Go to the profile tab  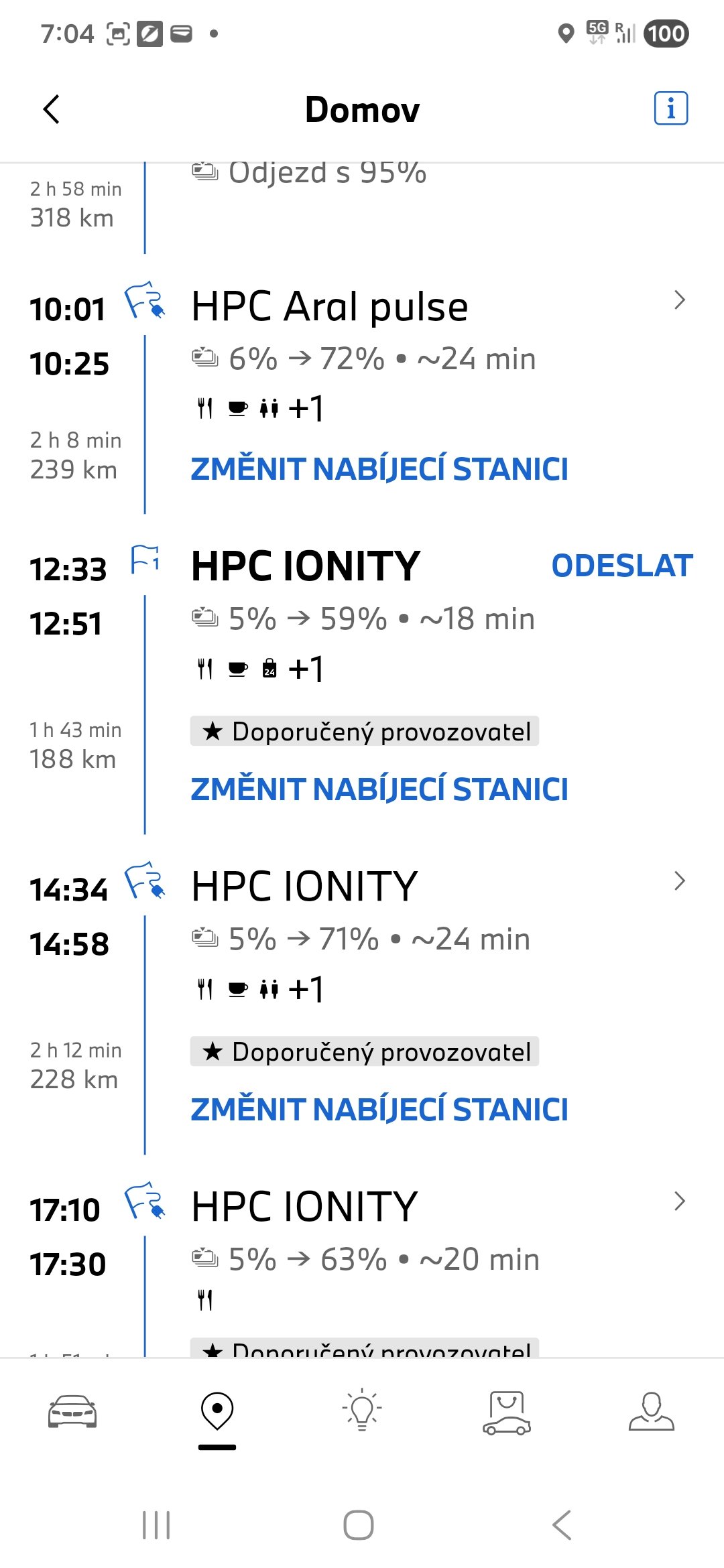click(x=651, y=1411)
